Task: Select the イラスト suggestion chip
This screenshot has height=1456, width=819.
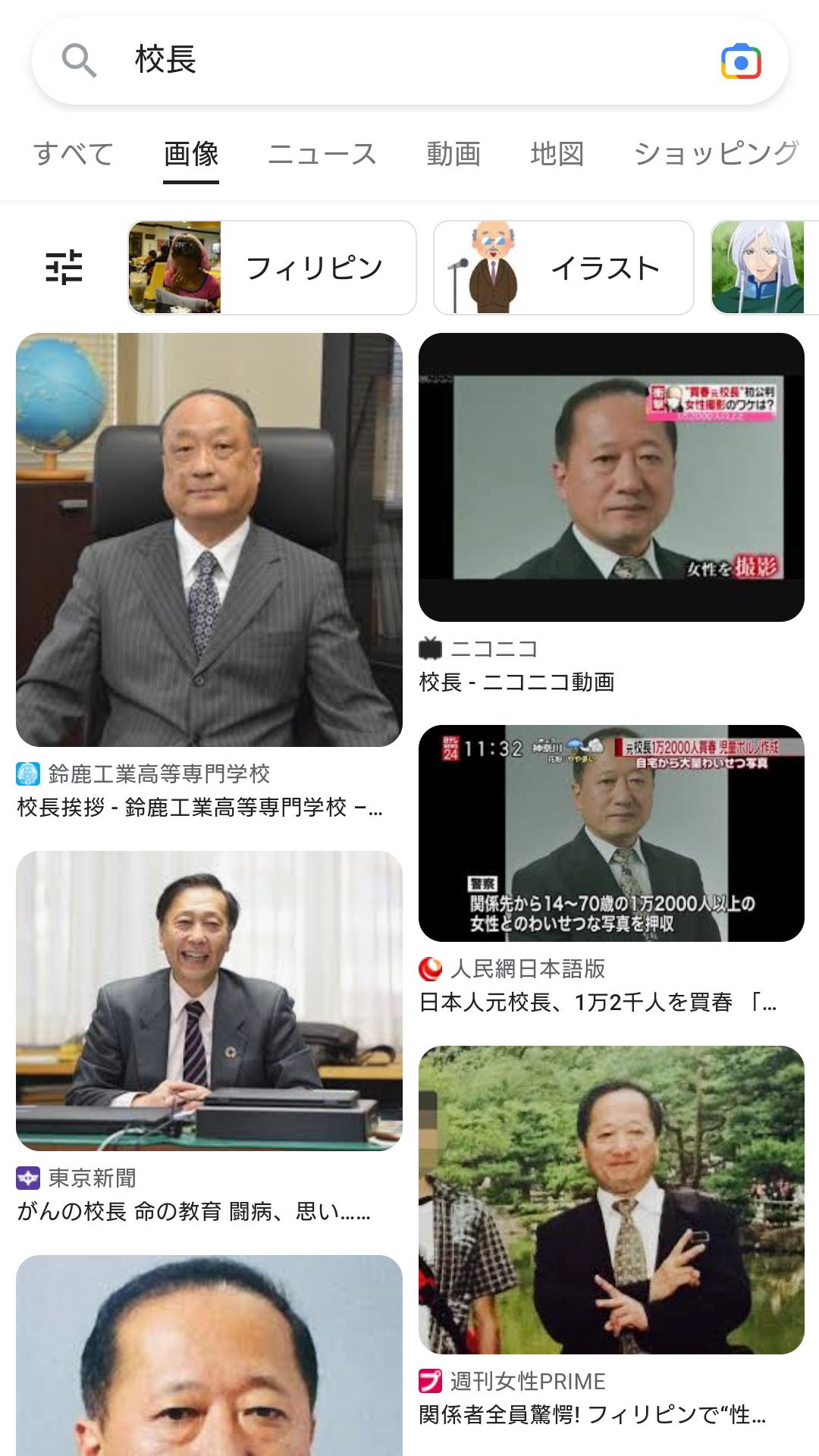Action: [563, 268]
